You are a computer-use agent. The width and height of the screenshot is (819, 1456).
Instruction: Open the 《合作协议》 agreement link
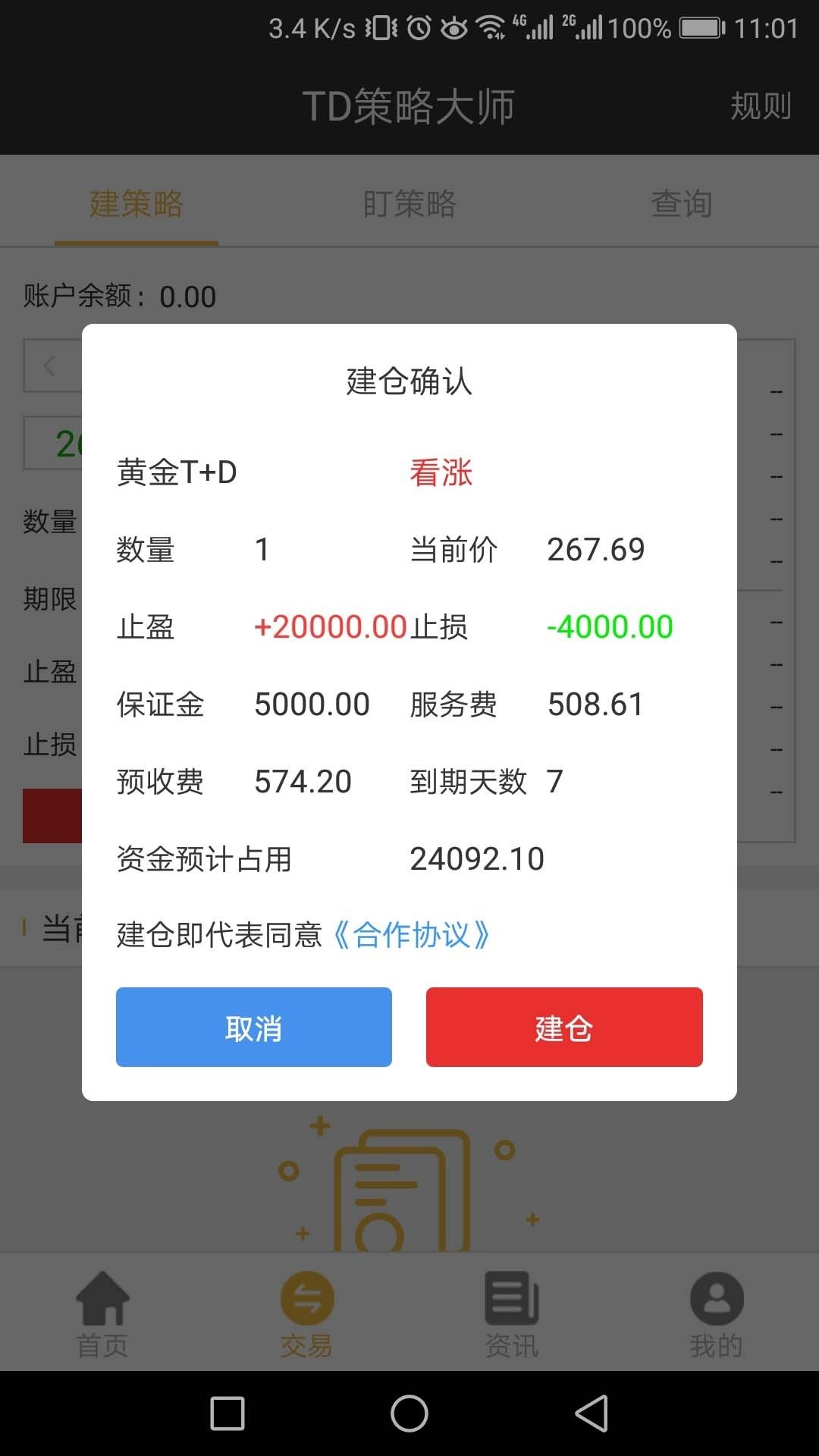coord(411,935)
